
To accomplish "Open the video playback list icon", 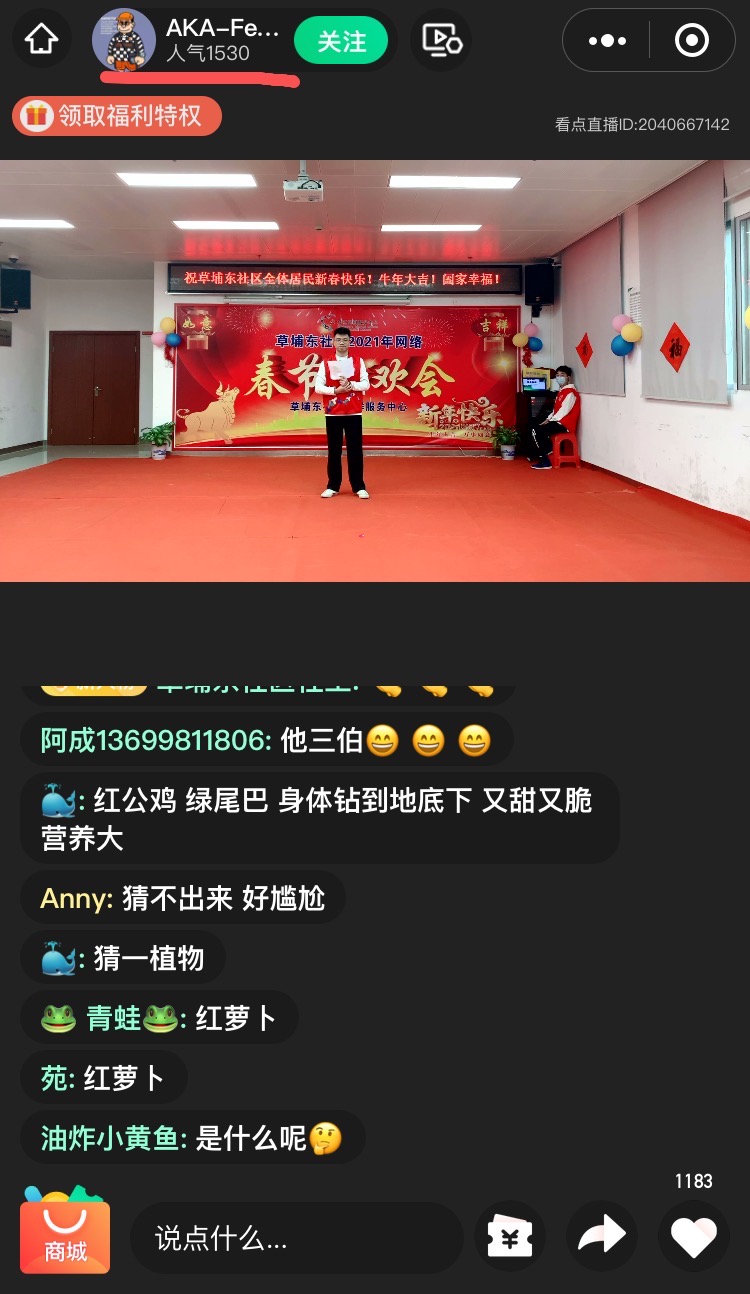I will pos(441,40).
